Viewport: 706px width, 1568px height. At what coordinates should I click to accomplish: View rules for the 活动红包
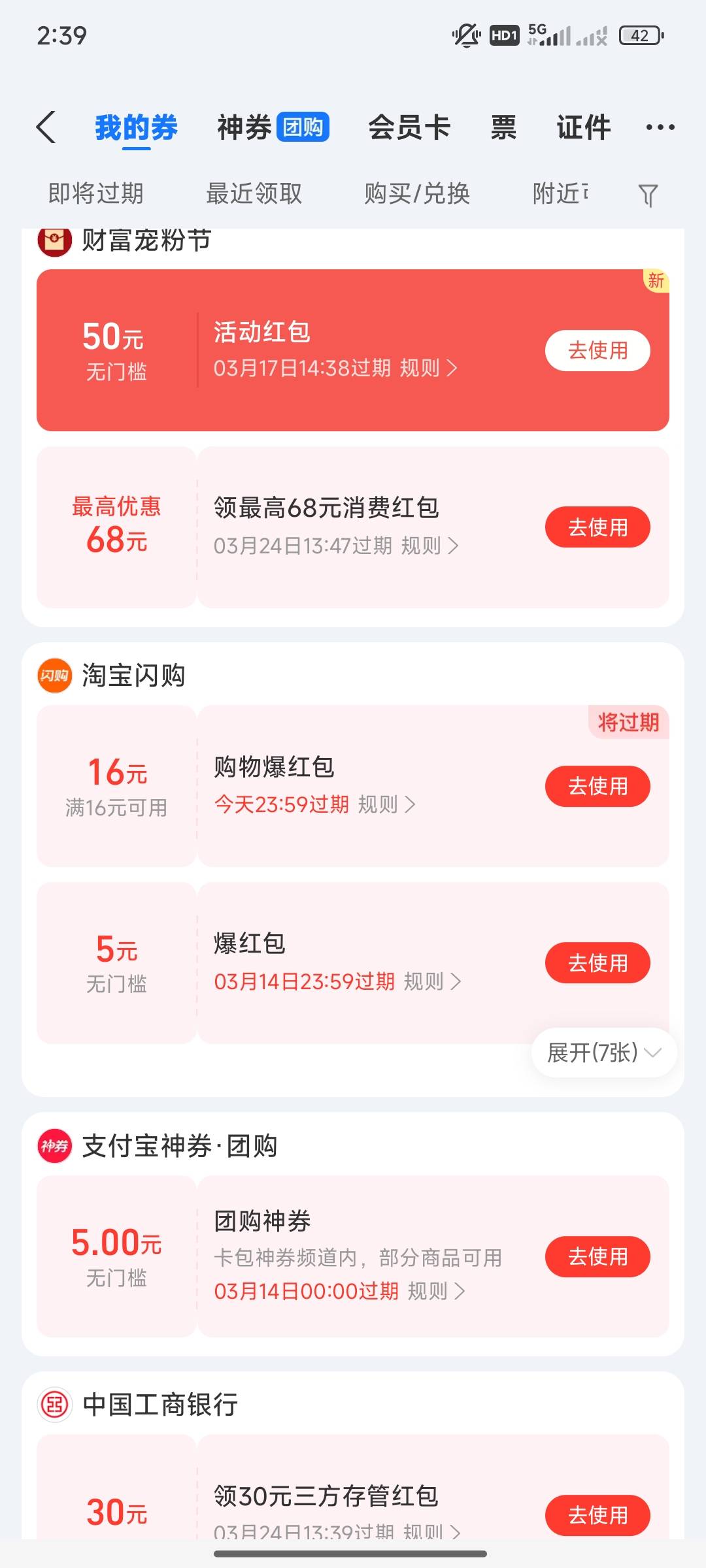428,368
